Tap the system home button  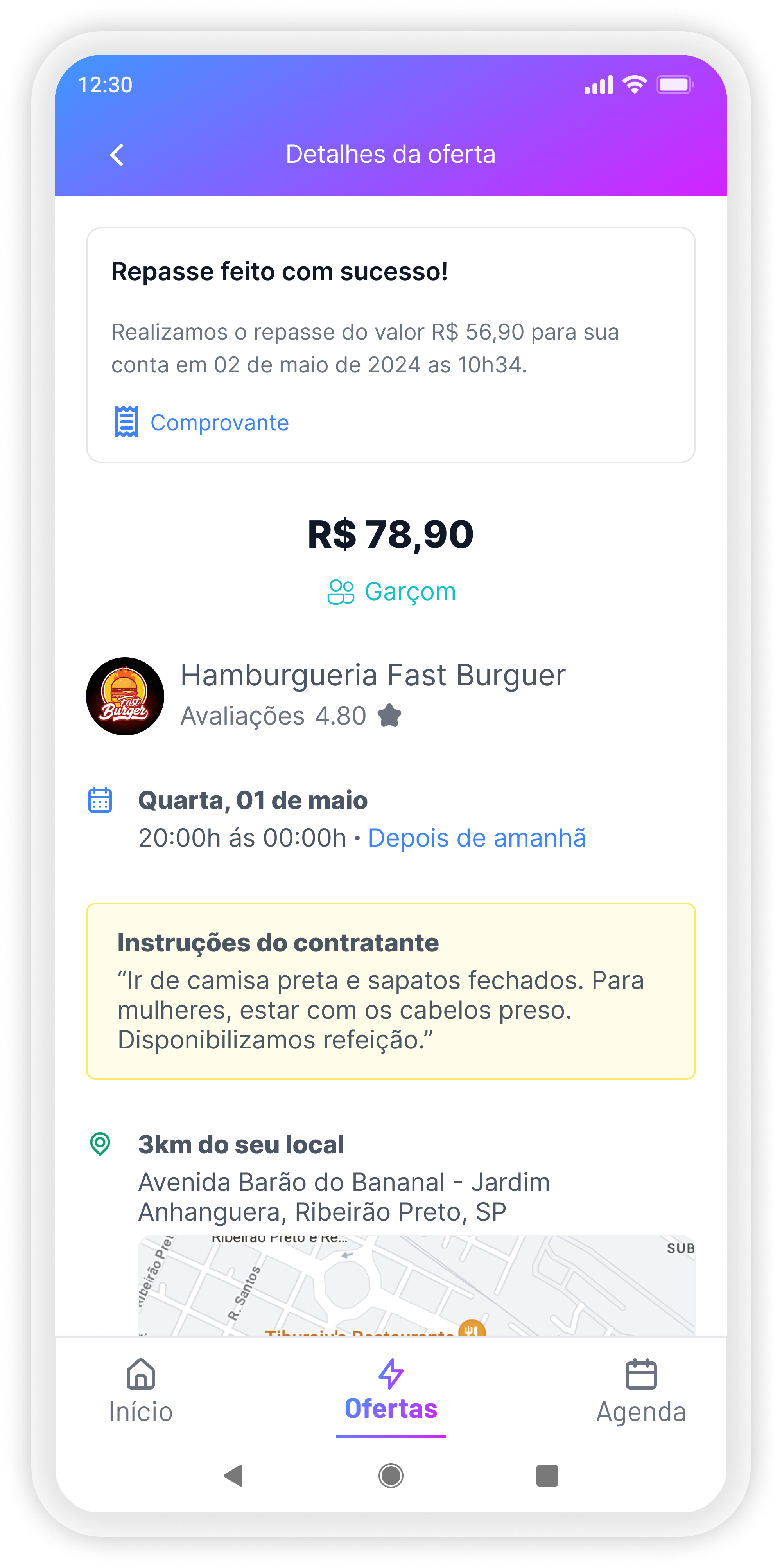tap(391, 1476)
